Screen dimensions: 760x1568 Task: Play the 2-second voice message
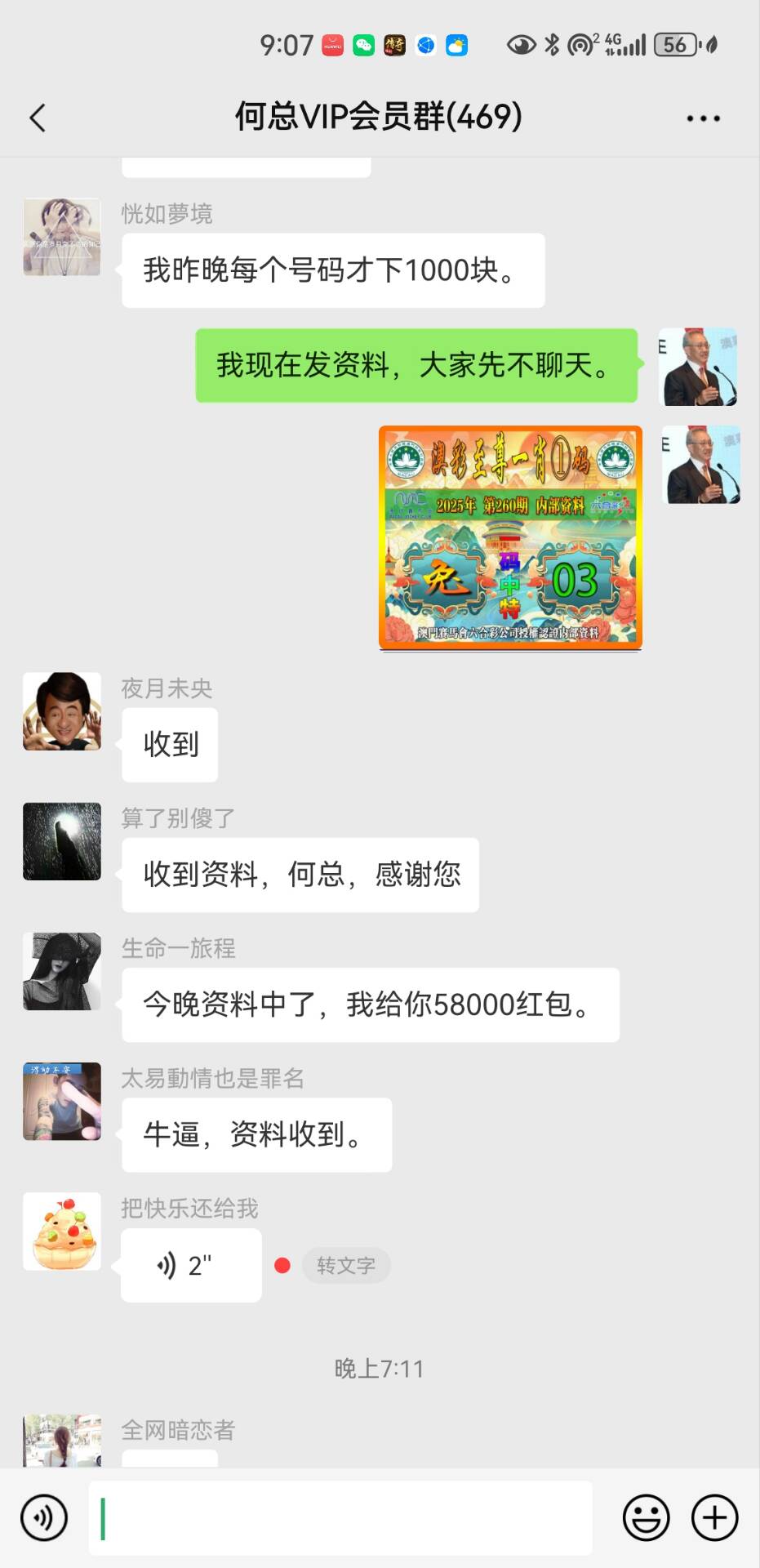point(191,1265)
